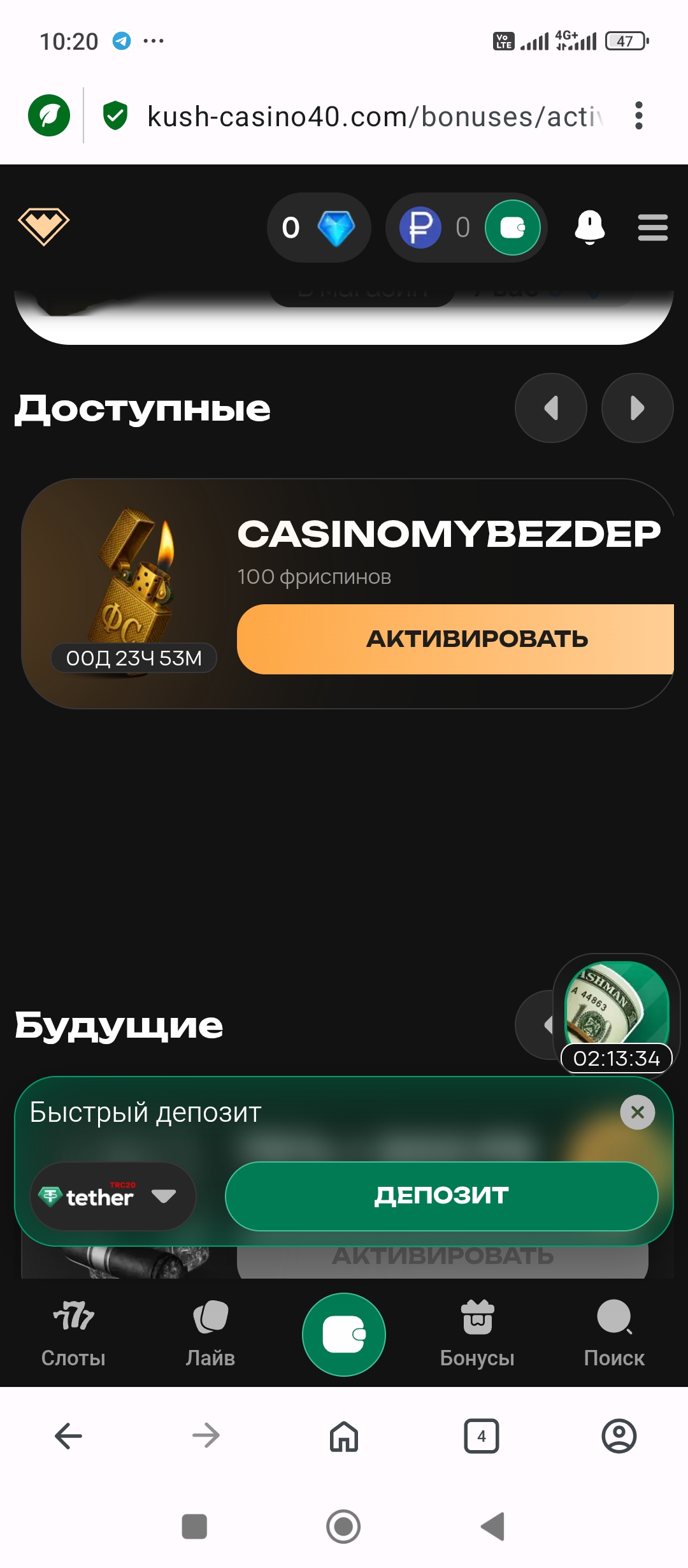Screen dimensions: 688x1568
Task: Open the hamburger menu
Action: 652,228
